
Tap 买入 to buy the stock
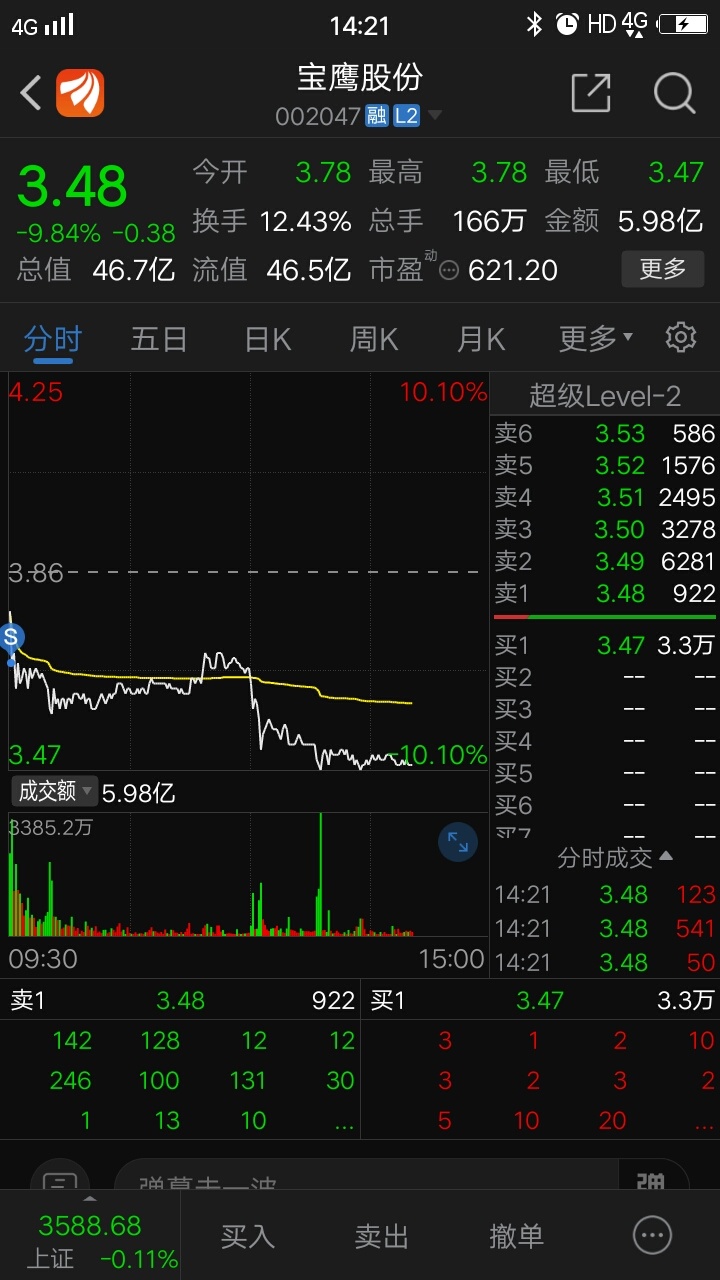[247, 1236]
